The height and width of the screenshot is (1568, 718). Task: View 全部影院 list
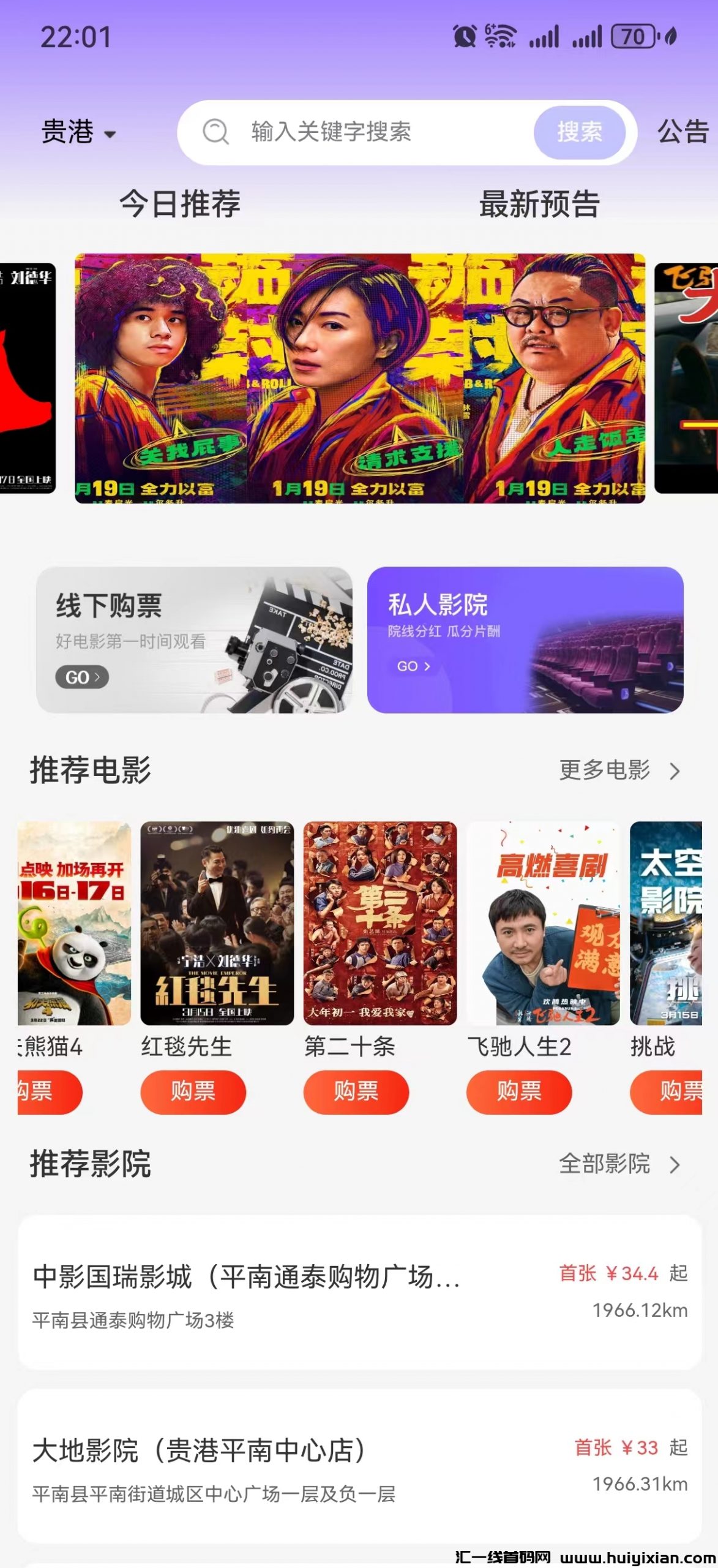(x=619, y=1164)
